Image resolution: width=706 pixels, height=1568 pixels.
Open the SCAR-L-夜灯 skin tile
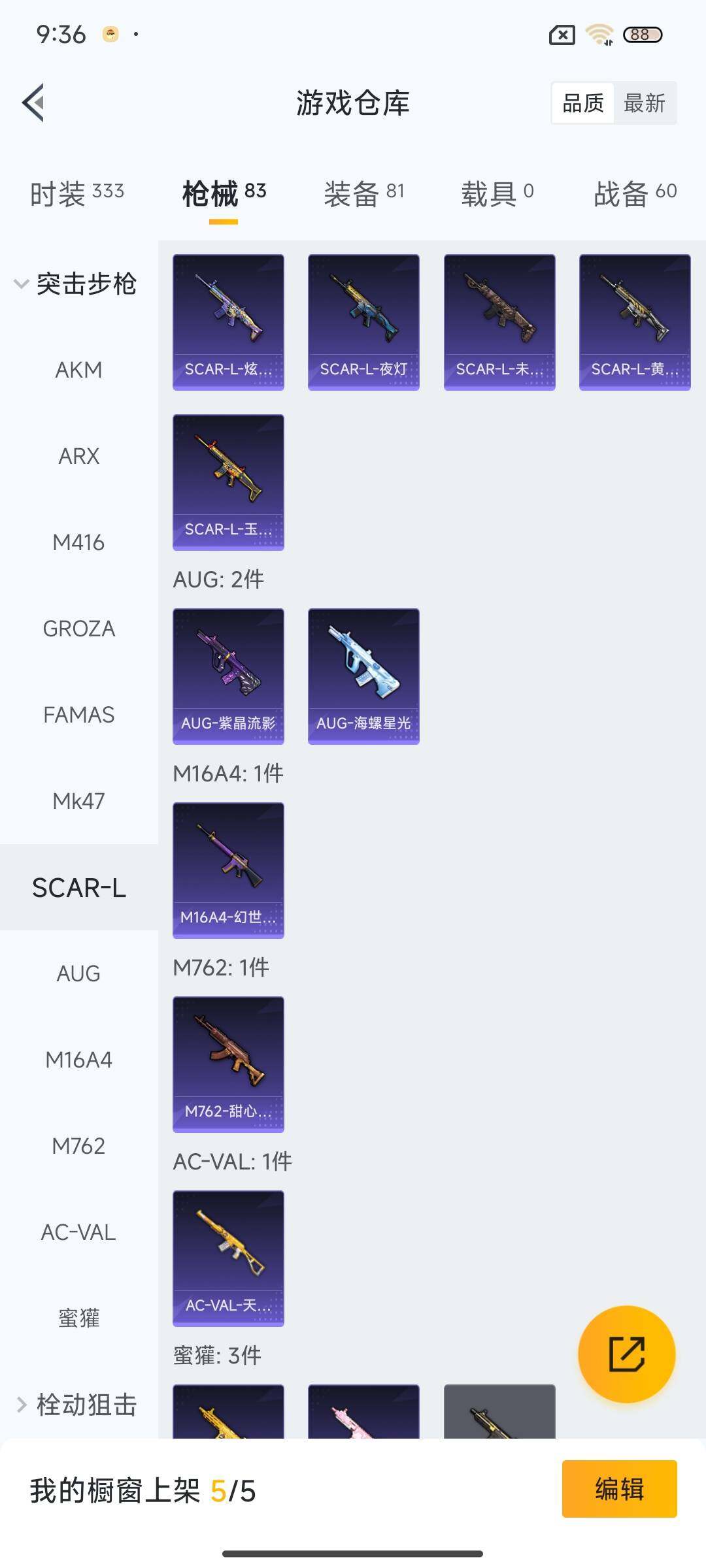(363, 322)
